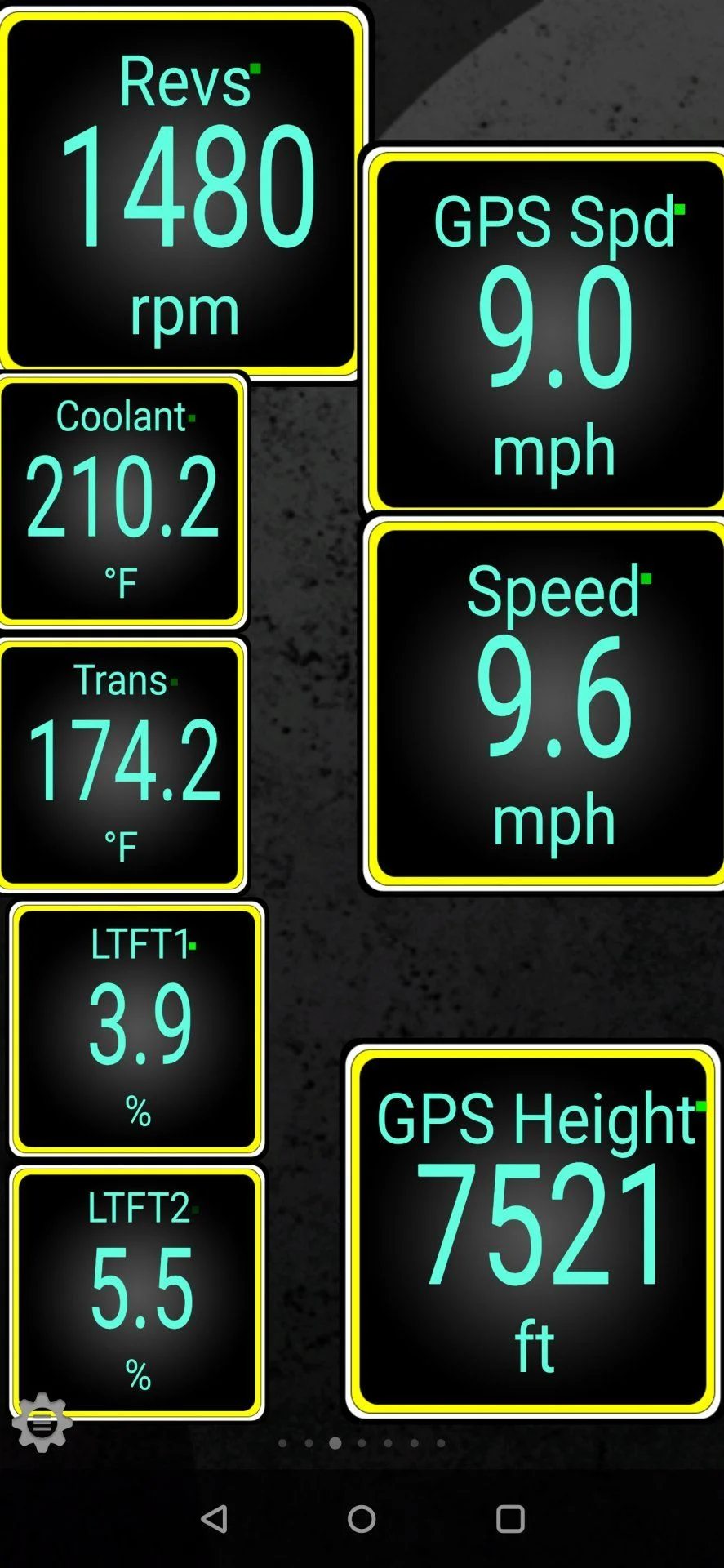Open the recent apps overview
Image resolution: width=724 pixels, height=1568 pixels.
click(510, 1519)
